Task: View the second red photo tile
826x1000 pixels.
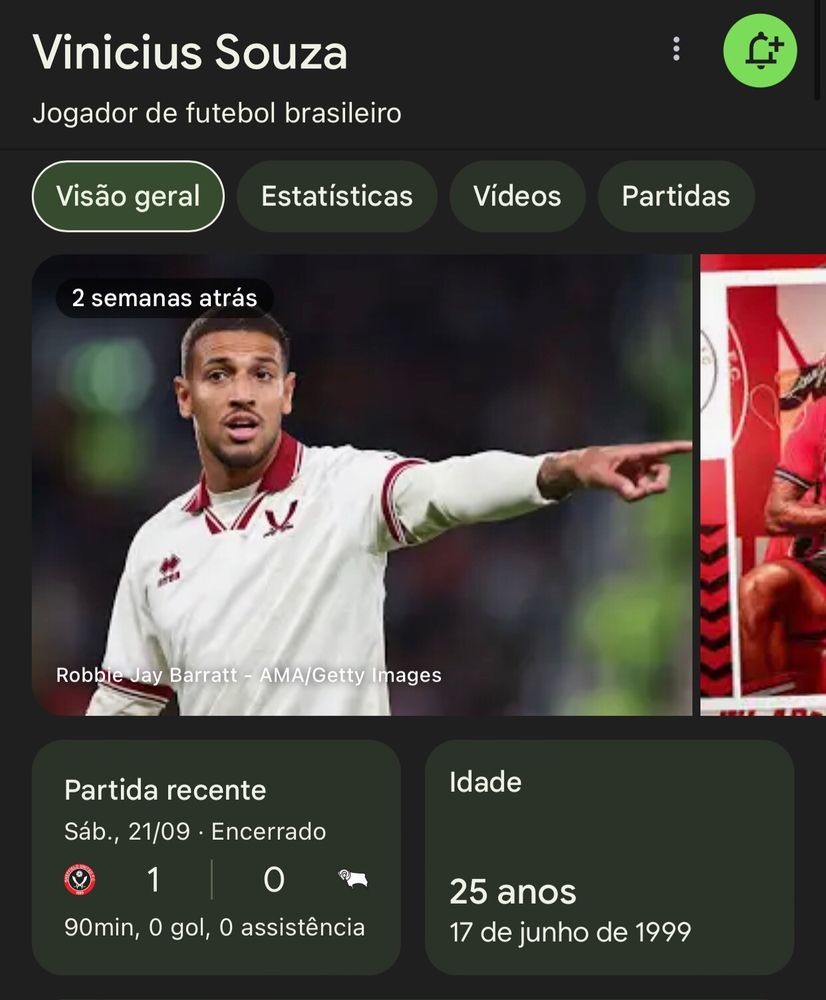Action: [x=763, y=485]
